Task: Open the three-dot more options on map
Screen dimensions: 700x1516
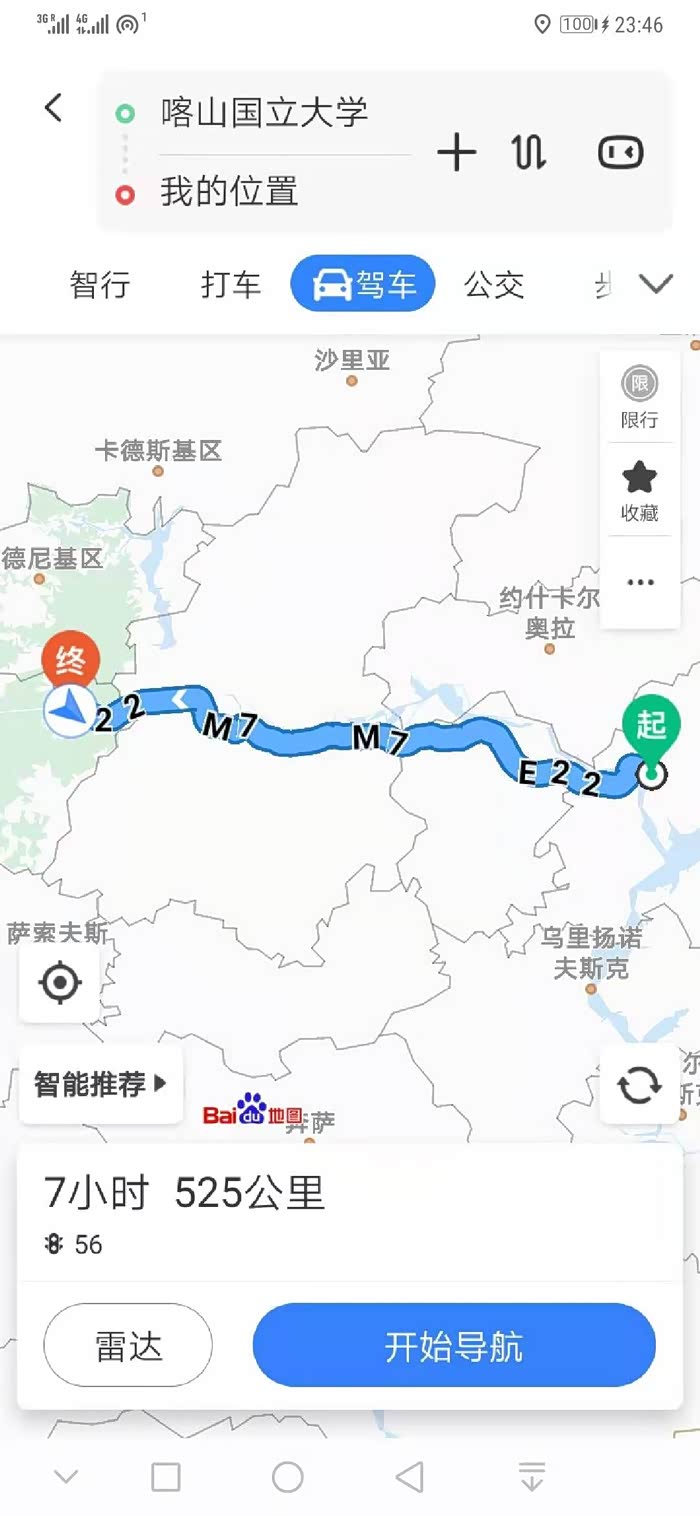Action: [x=640, y=582]
